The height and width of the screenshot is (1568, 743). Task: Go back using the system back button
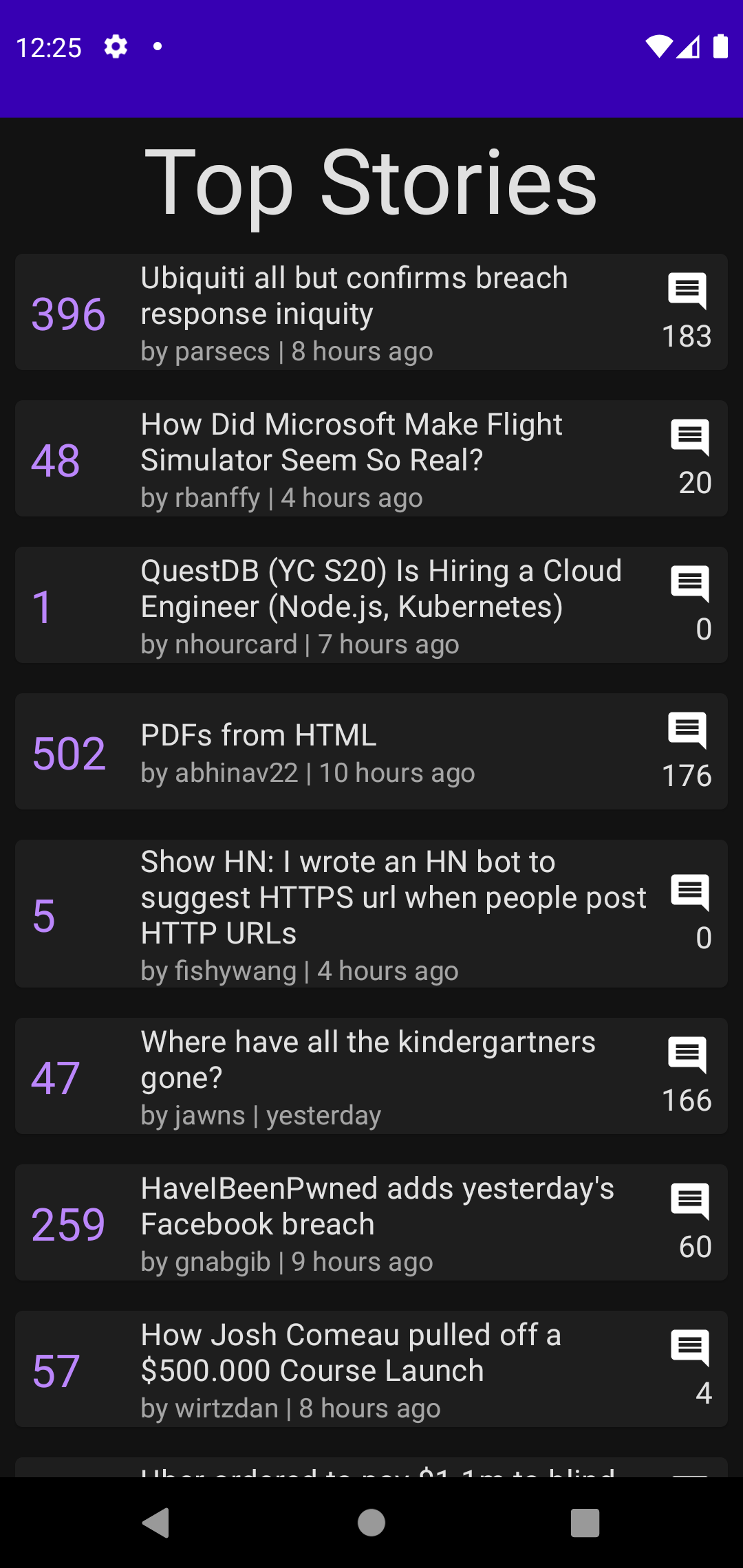point(156,1523)
